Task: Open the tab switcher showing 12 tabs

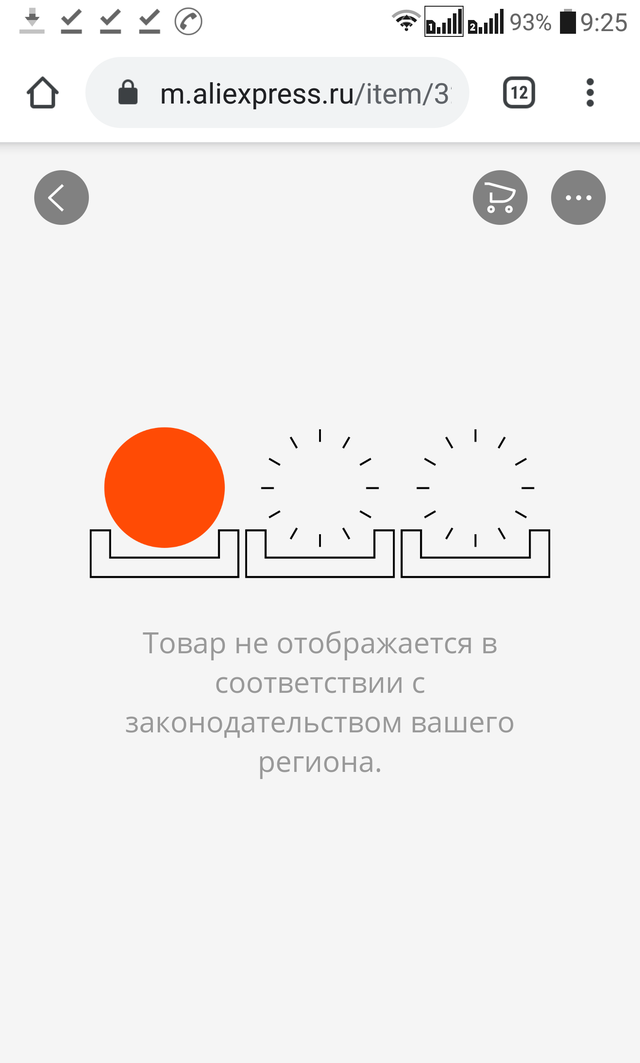Action: tap(519, 92)
